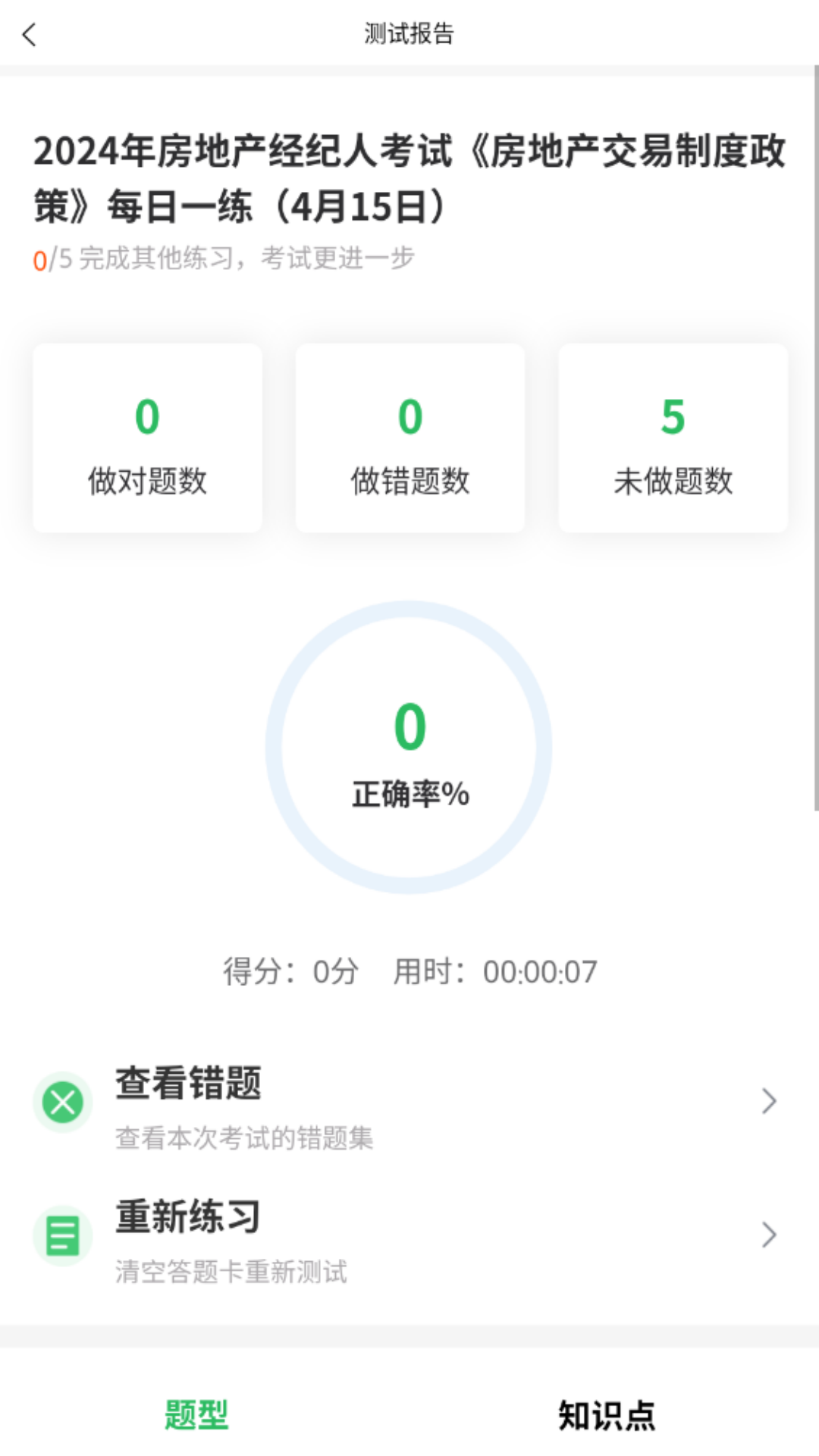Tap the 测试报告 title in the header

(409, 34)
